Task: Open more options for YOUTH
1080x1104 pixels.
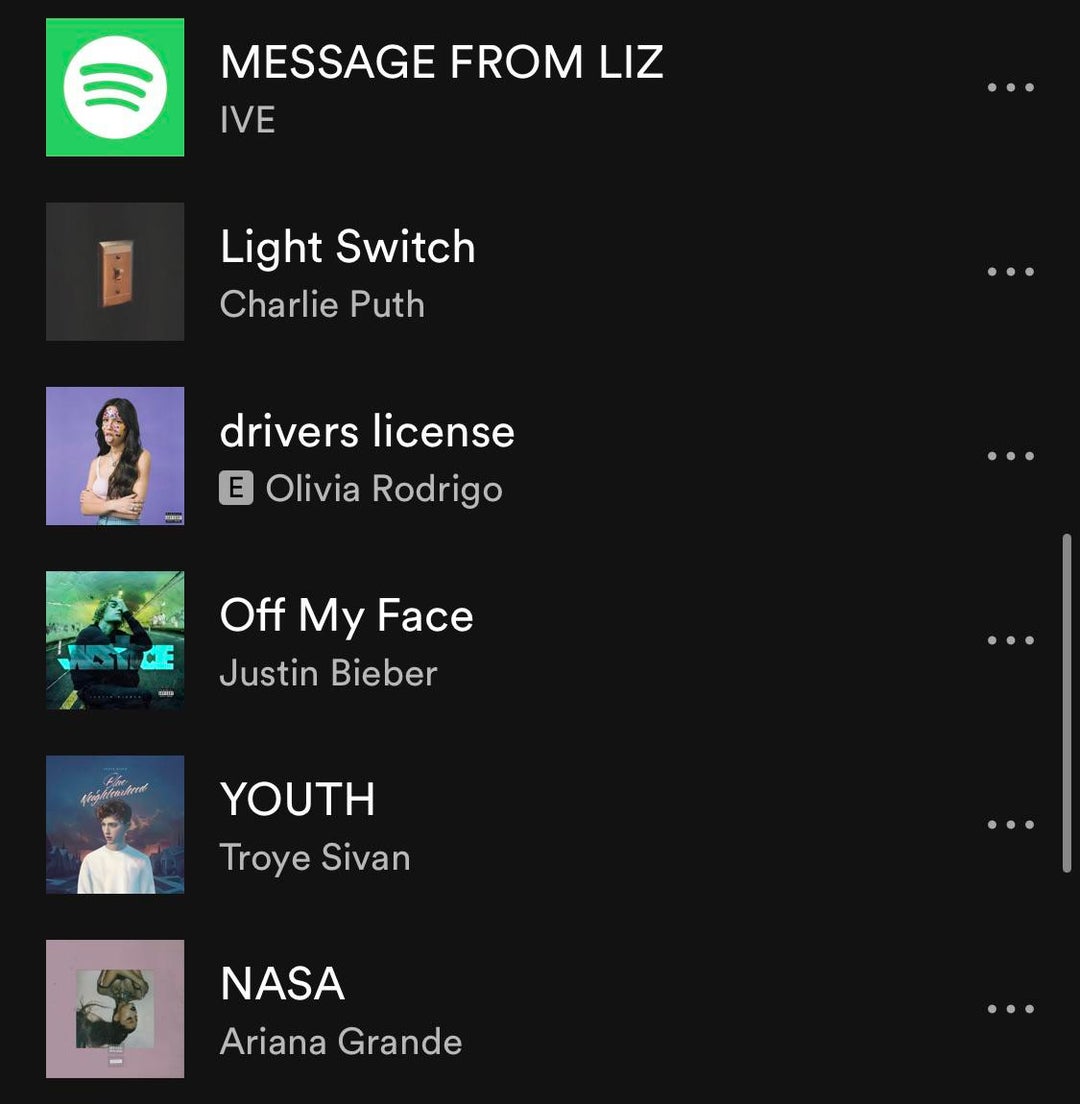Action: click(x=1010, y=825)
